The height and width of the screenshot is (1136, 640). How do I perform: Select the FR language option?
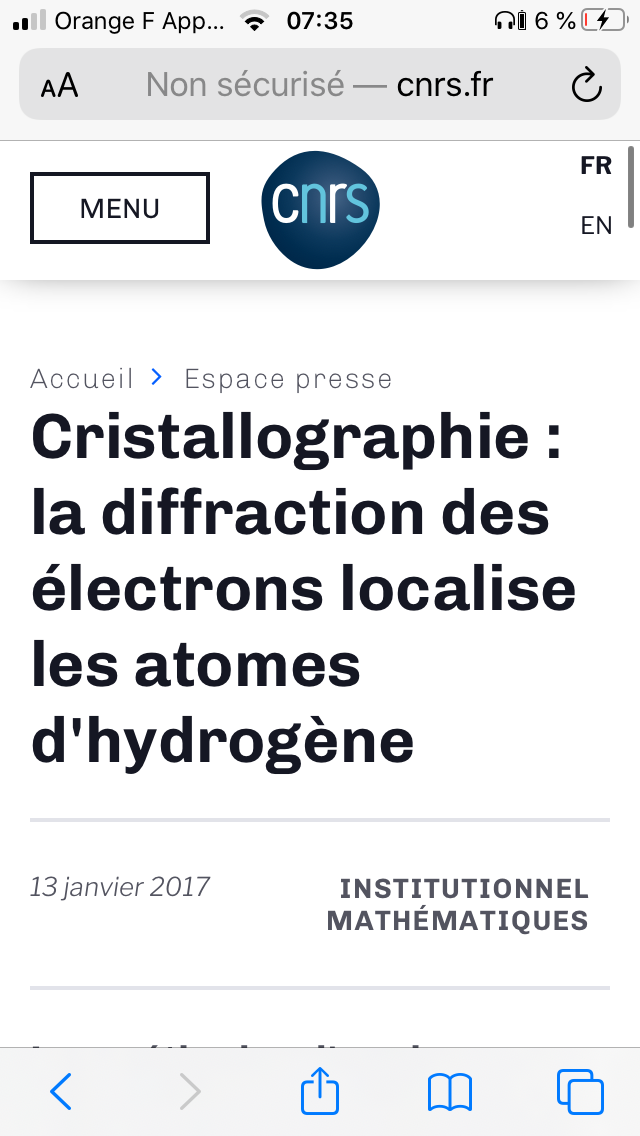point(596,166)
